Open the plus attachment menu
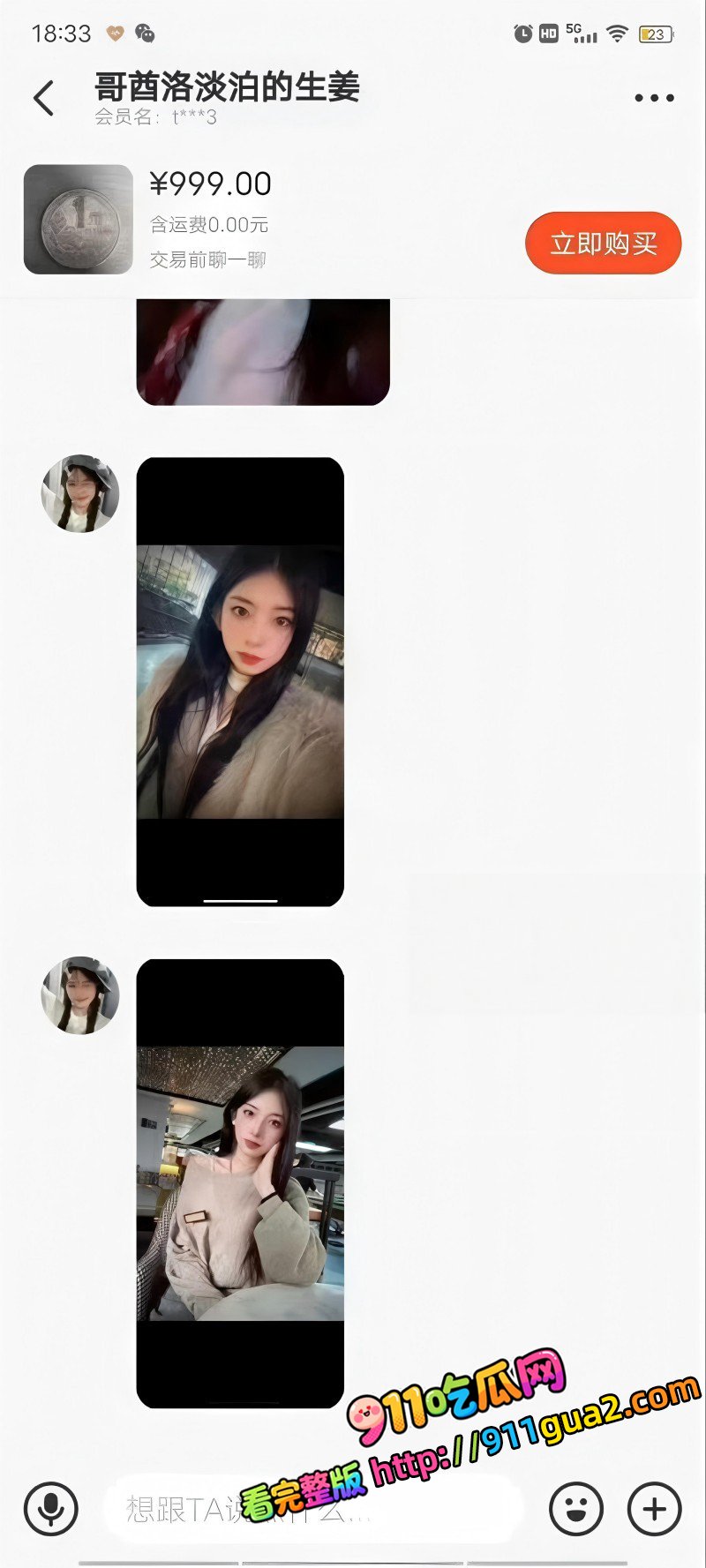This screenshot has height=1568, width=706. coord(654,1509)
